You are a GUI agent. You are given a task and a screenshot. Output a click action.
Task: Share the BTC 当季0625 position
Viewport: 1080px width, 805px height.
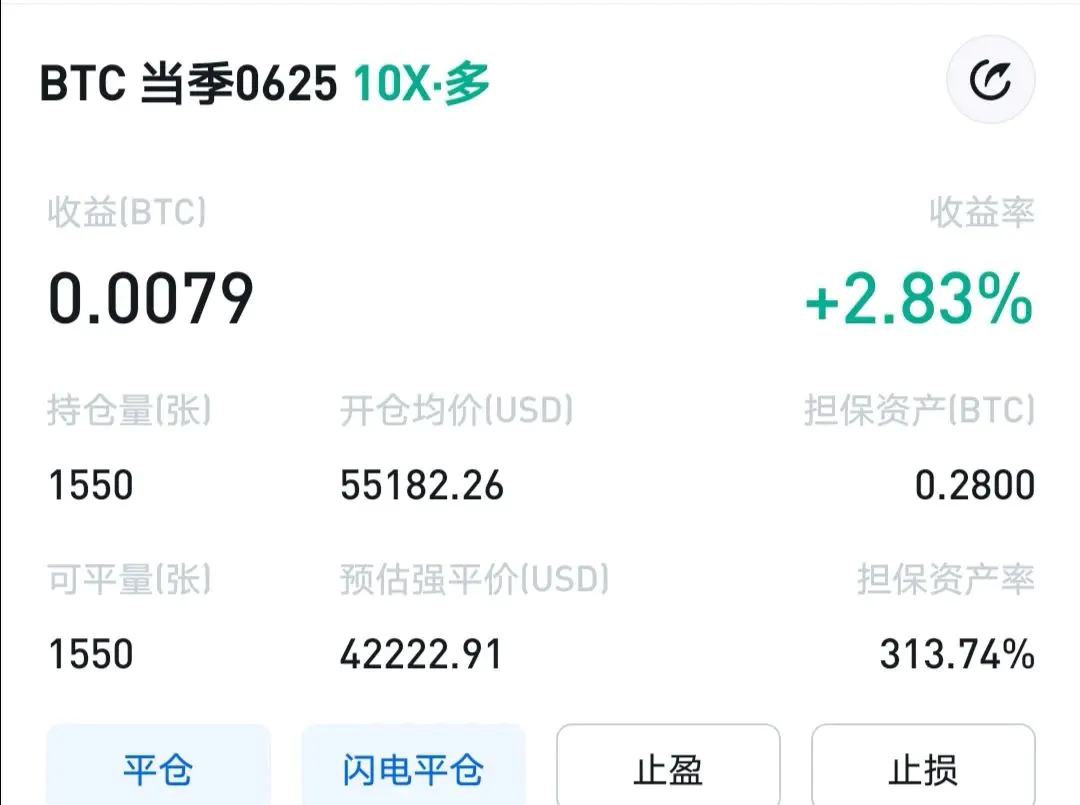(x=990, y=80)
